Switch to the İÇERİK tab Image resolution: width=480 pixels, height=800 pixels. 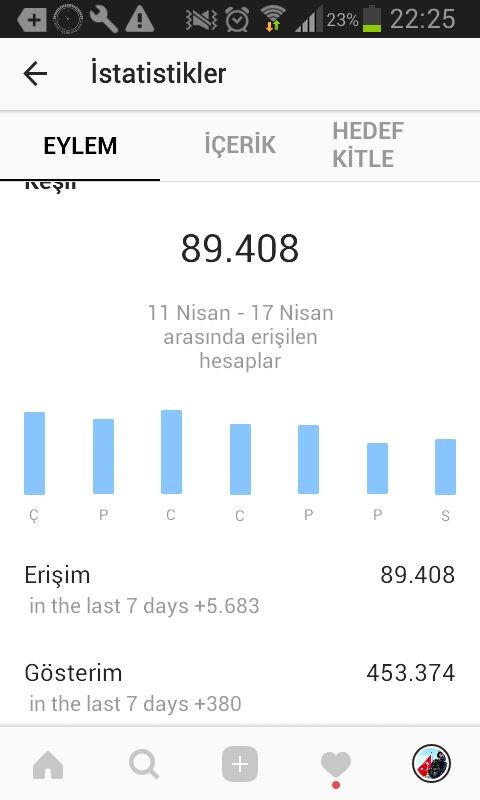(240, 145)
